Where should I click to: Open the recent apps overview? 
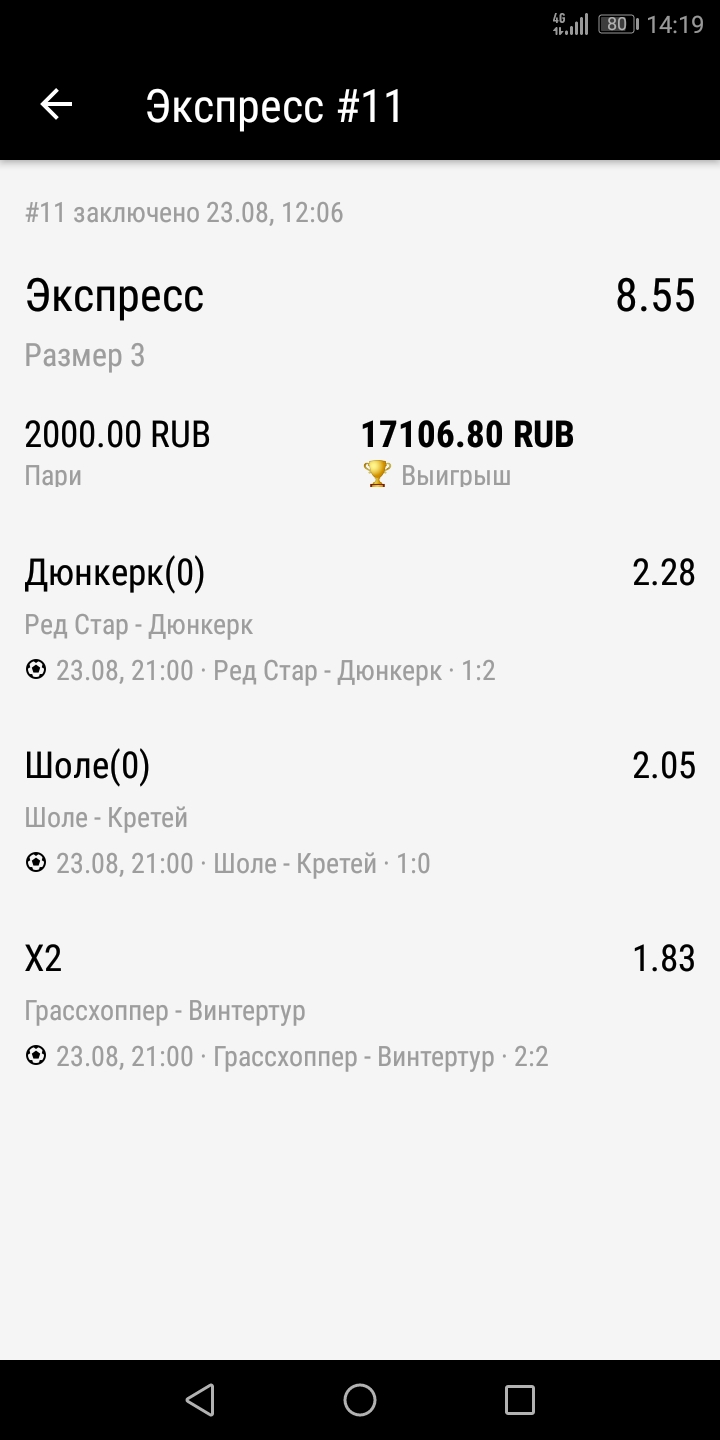tap(519, 1399)
